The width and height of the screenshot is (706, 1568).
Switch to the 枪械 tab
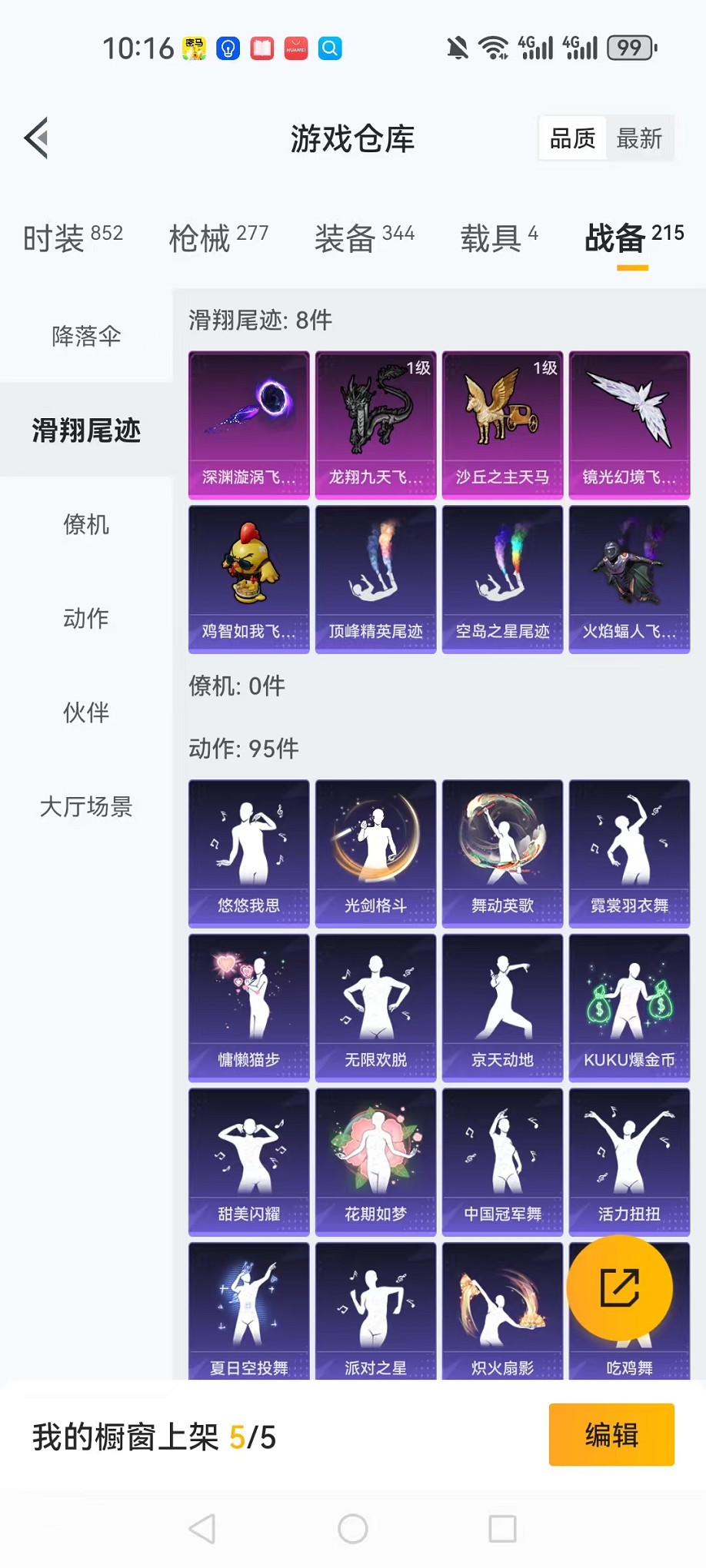click(x=218, y=238)
